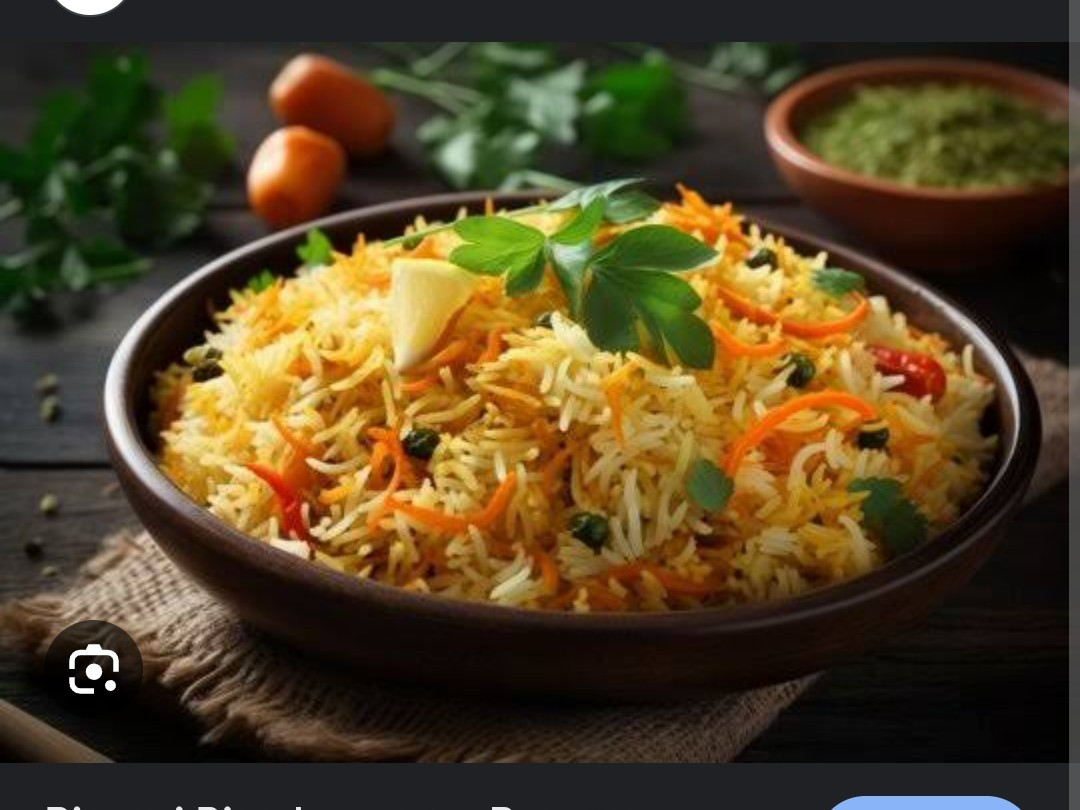The image size is (1080, 810).
Task: Open the rice dish image full view
Action: pyautogui.click(x=560, y=400)
